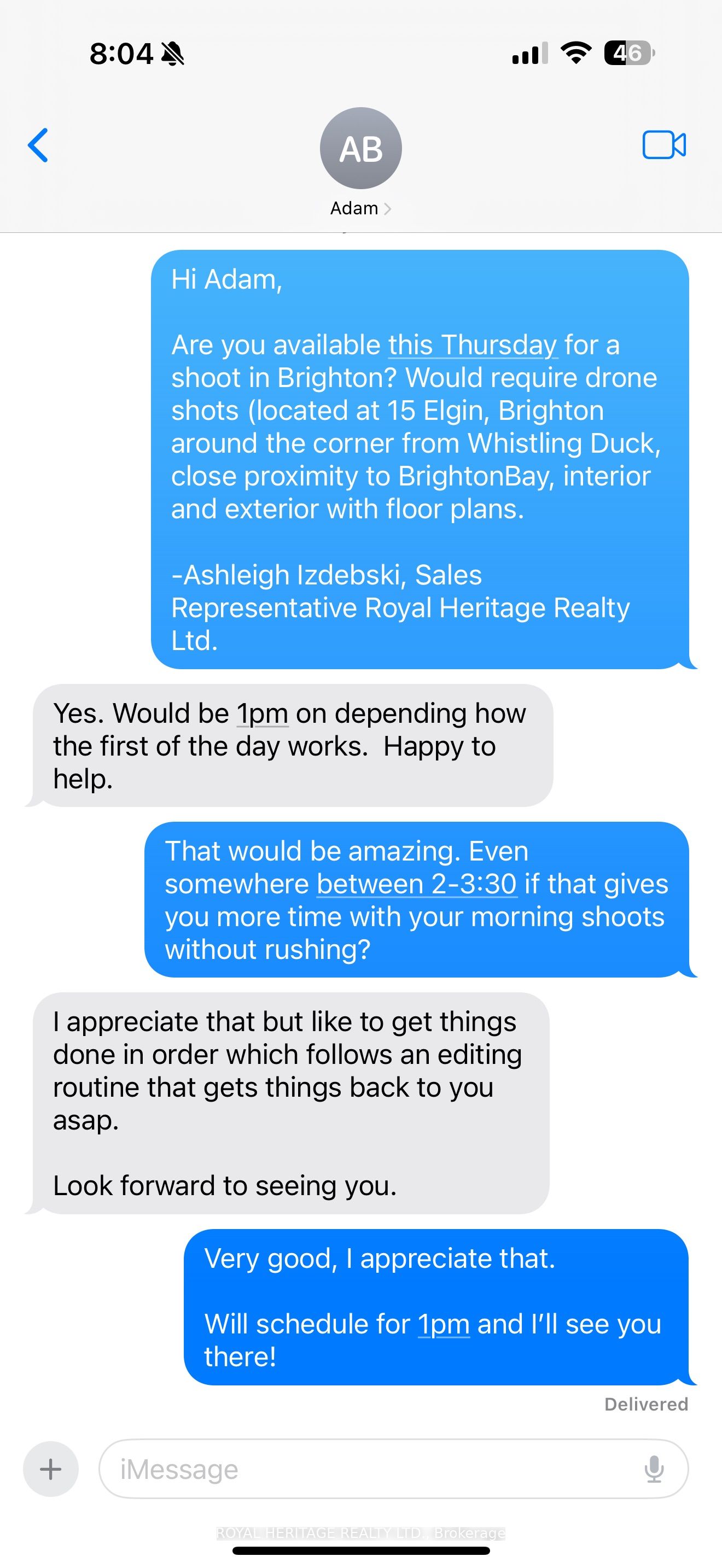Go back to the conversations list
This screenshot has width=722, height=1568.
38,145
